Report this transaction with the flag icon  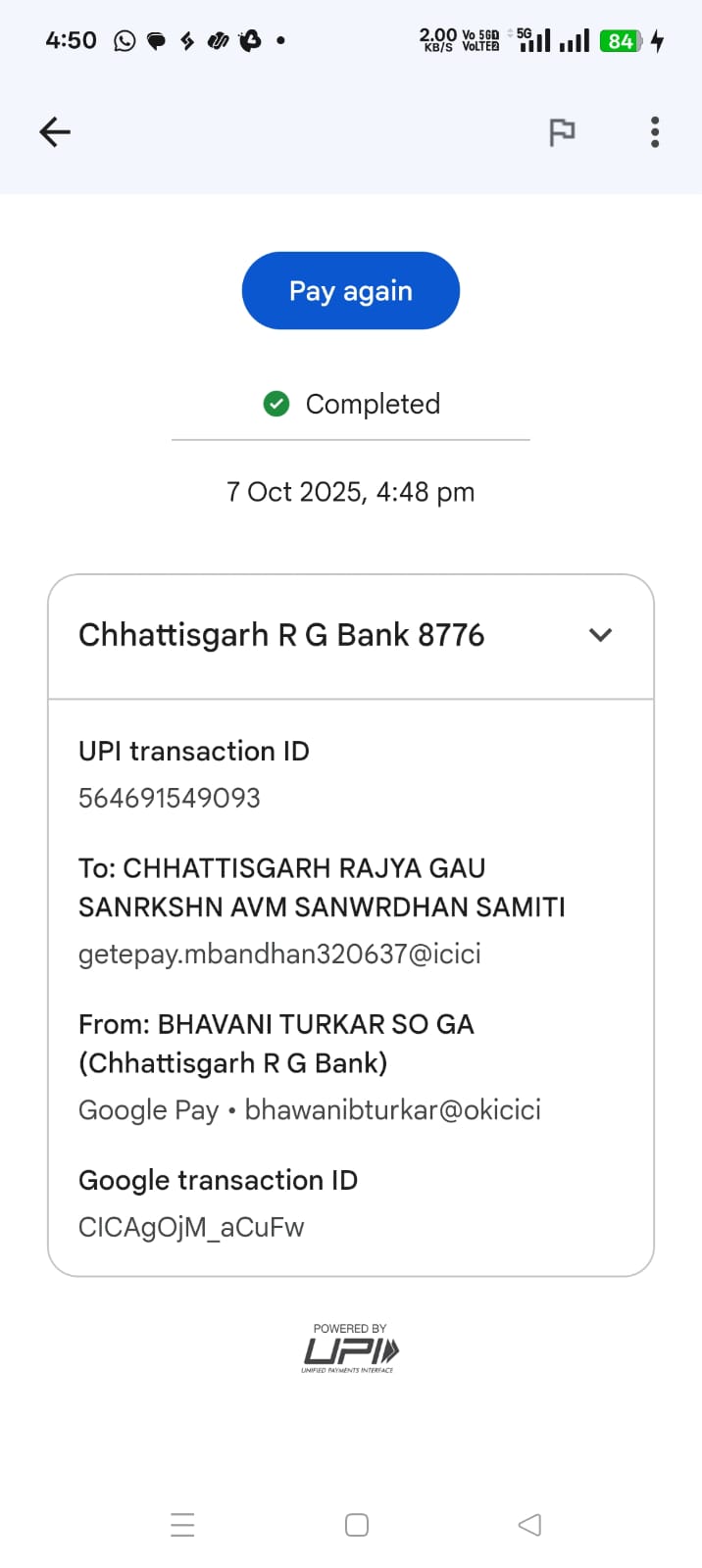[562, 132]
